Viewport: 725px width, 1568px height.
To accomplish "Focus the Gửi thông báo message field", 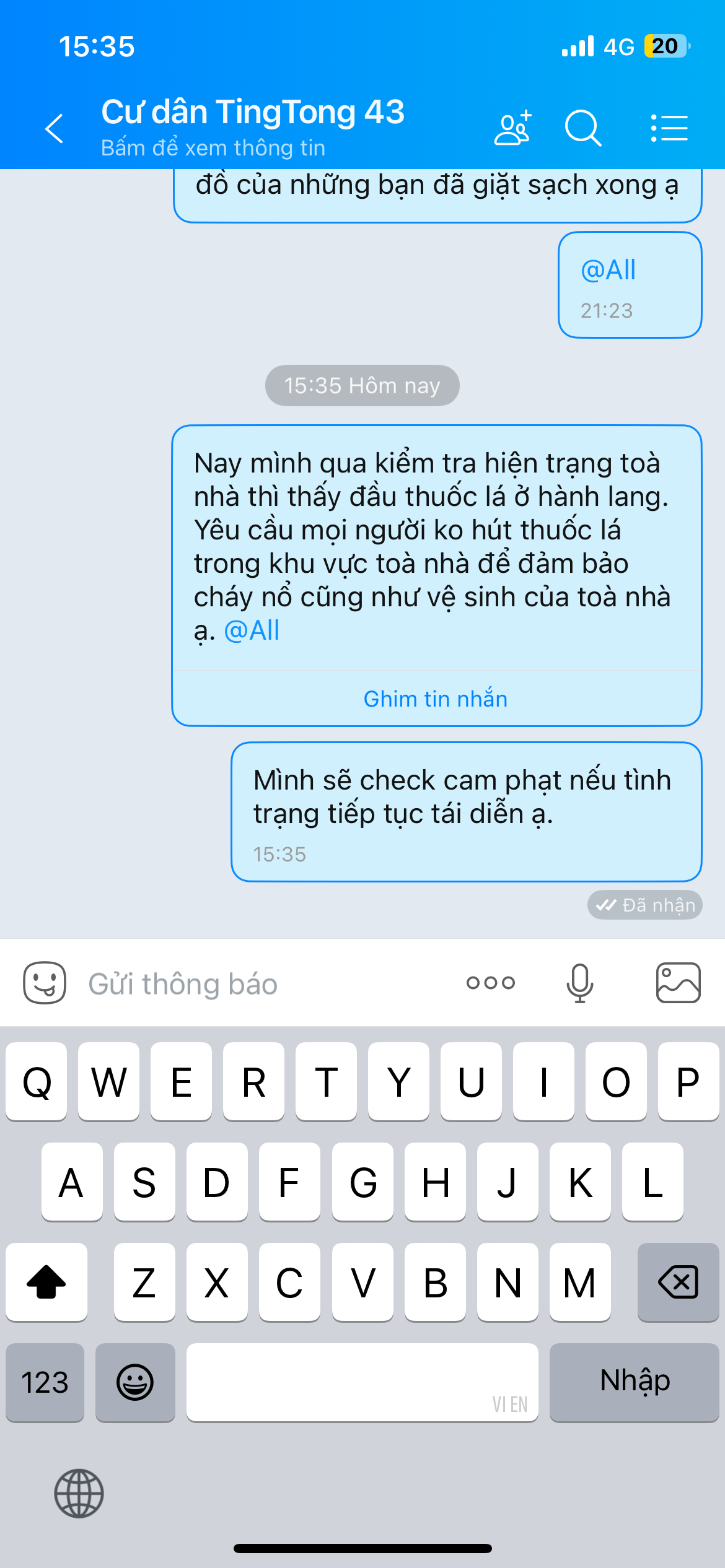I will (x=260, y=983).
